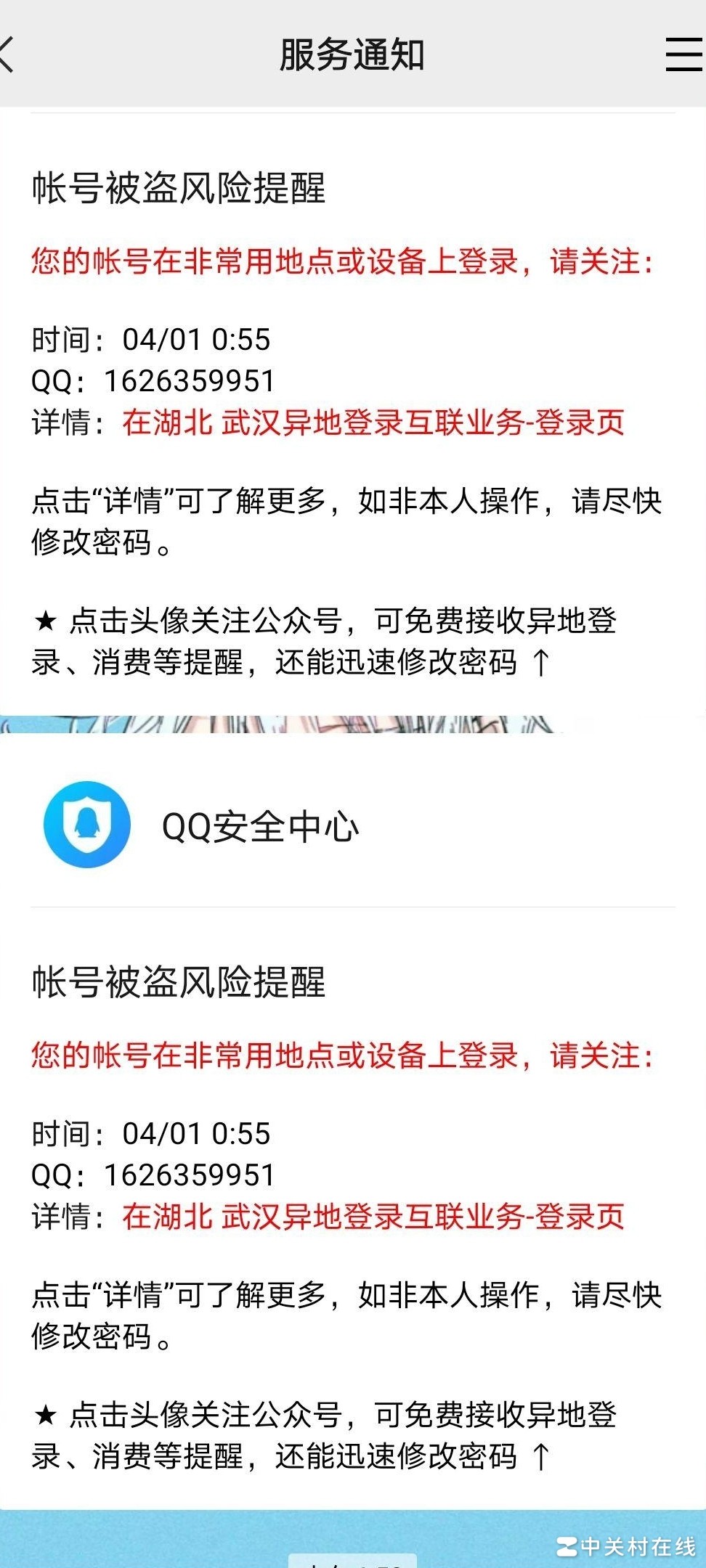
Task: Select the 服务通知 title bar
Action: point(353,53)
